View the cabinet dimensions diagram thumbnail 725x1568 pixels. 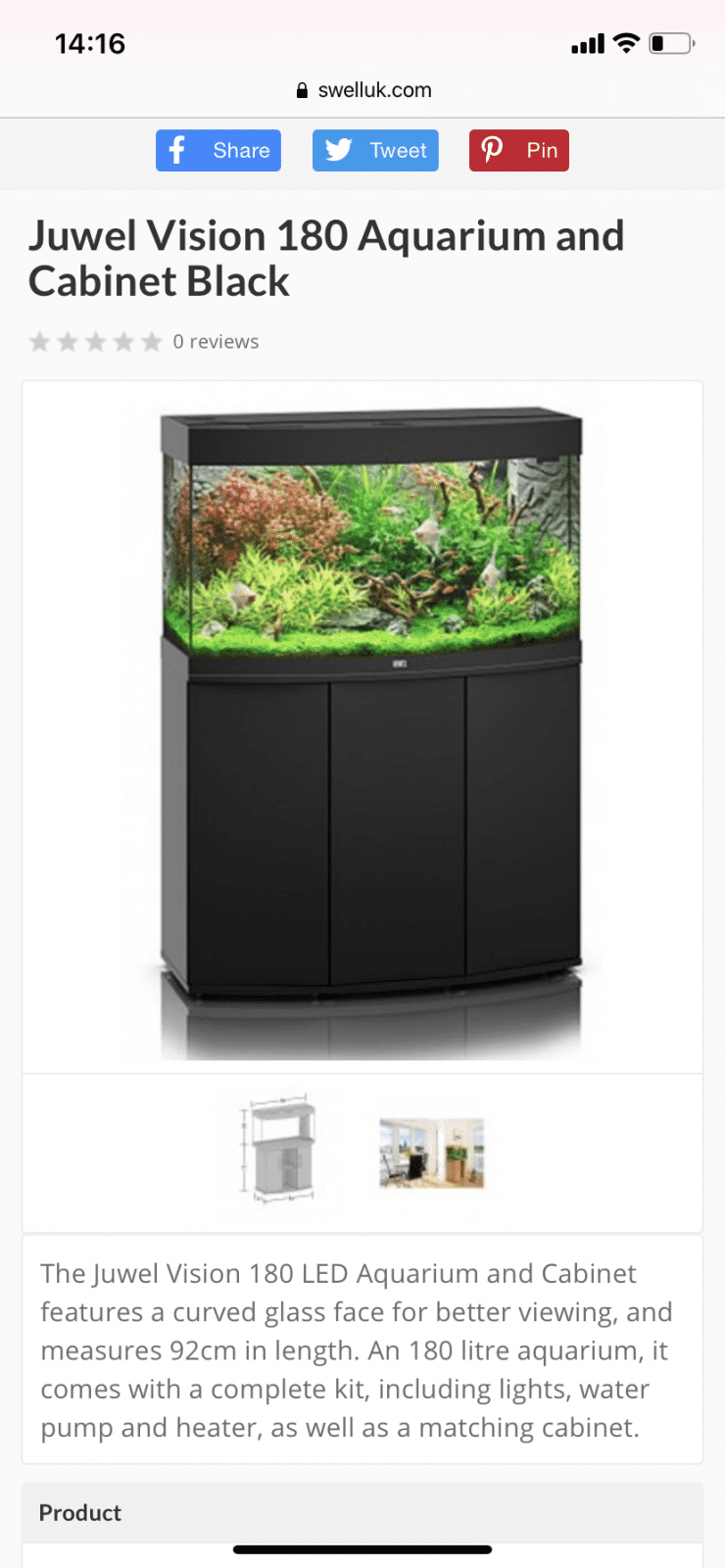[x=281, y=1151]
